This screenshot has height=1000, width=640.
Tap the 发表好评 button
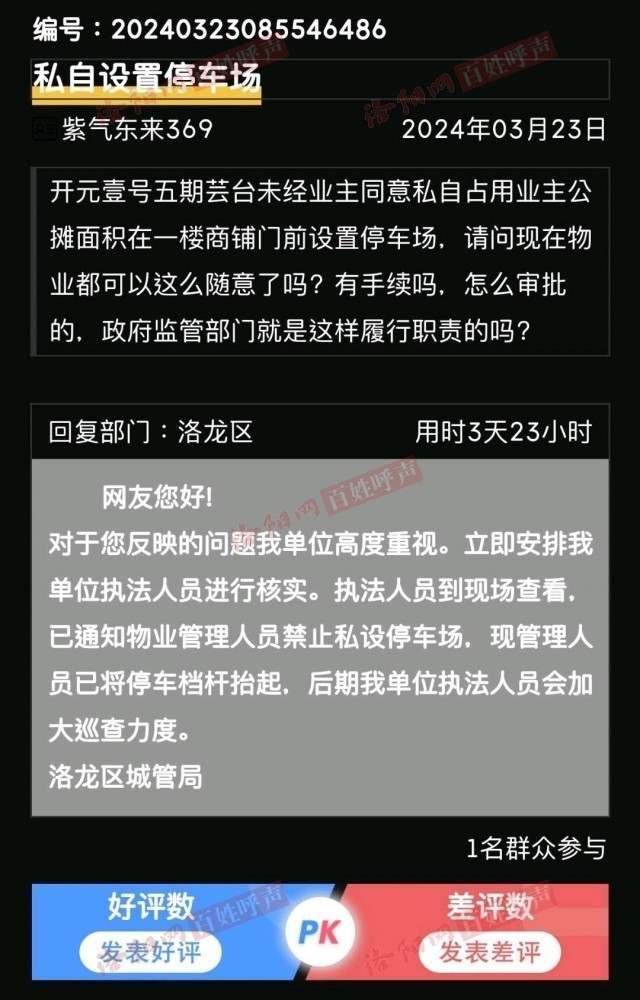click(151, 952)
